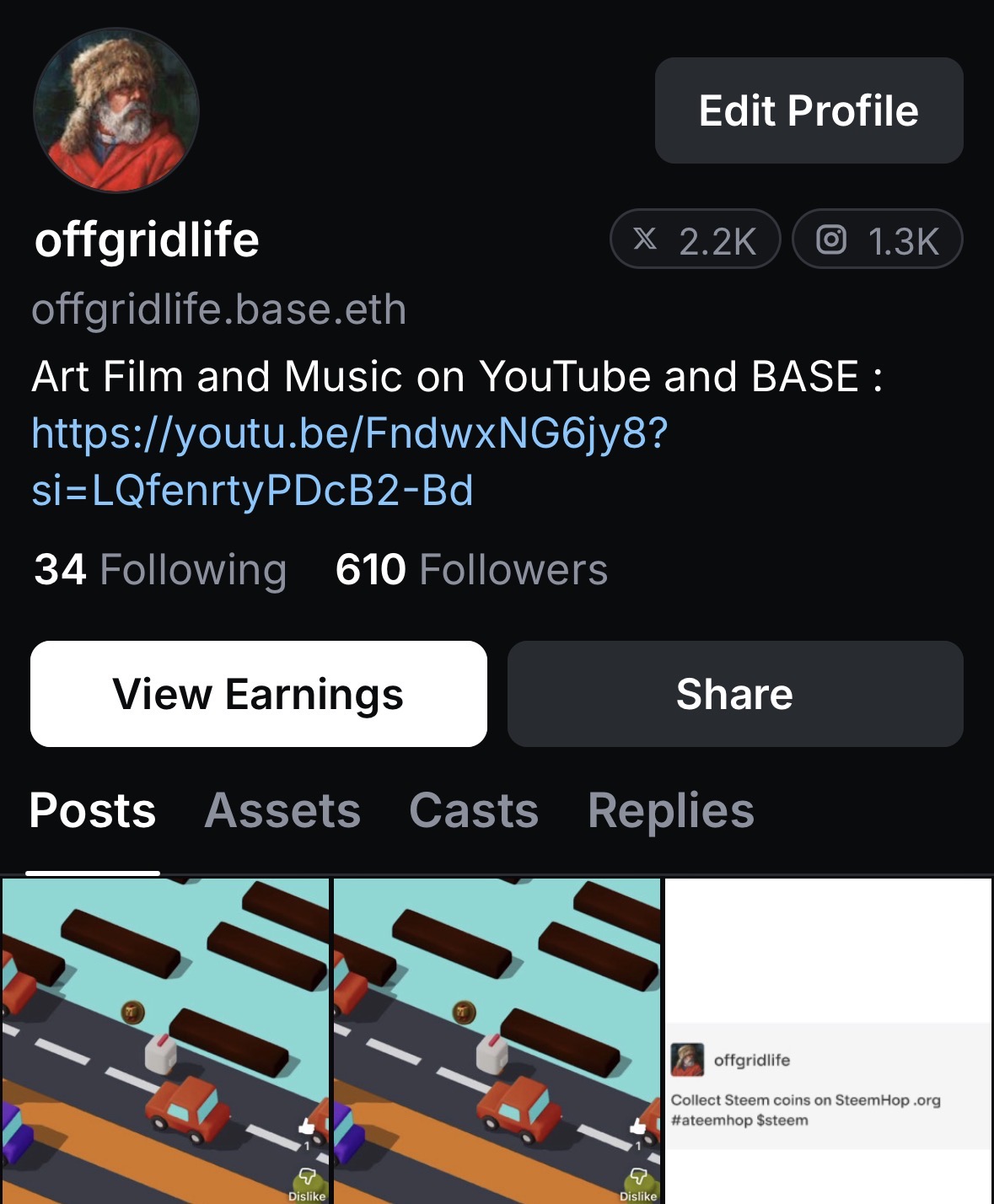Select the Posts tab
Image resolution: width=994 pixels, height=1204 pixels.
coord(93,811)
